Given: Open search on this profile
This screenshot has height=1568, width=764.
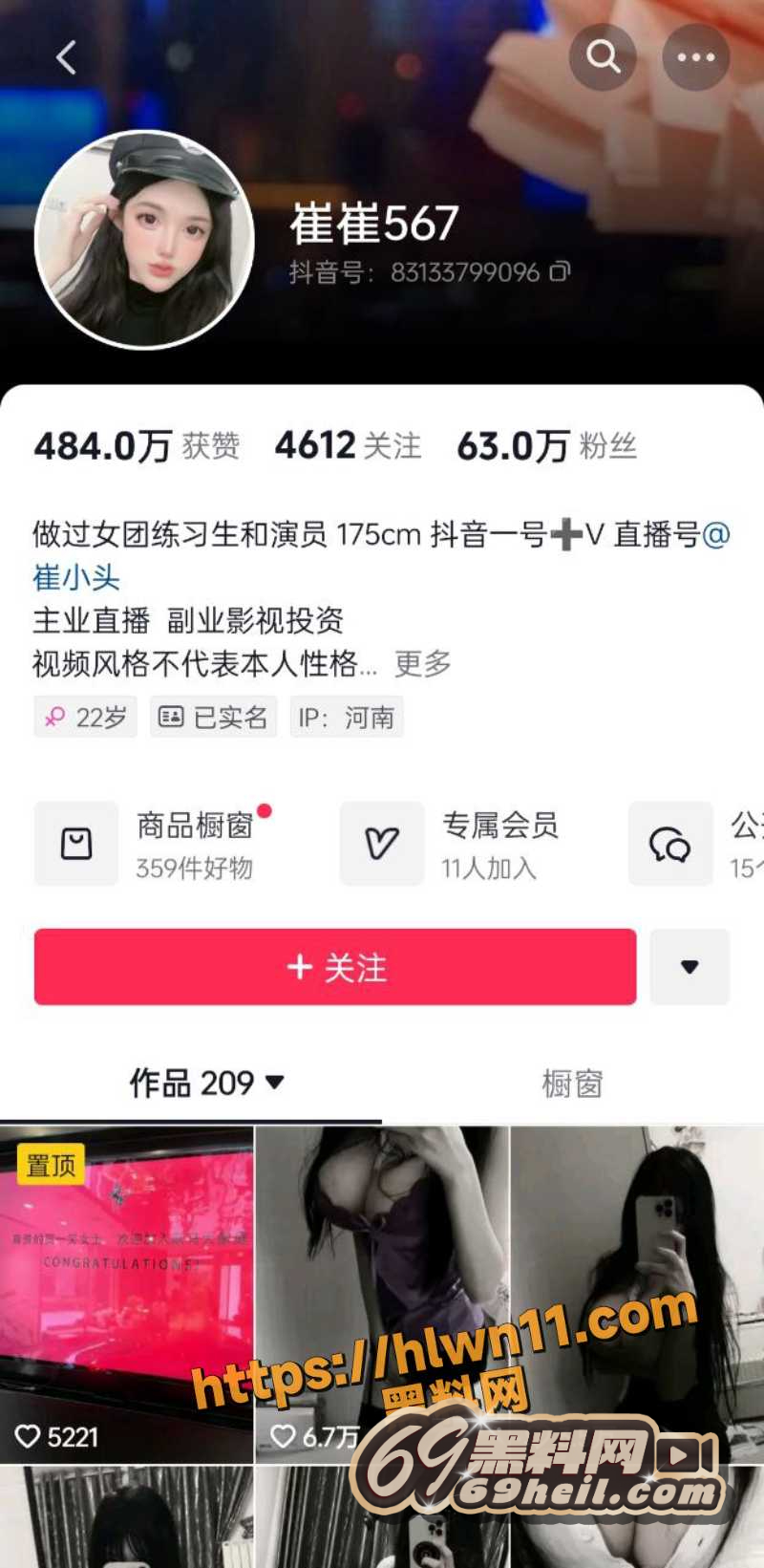Looking at the screenshot, I should (x=603, y=57).
